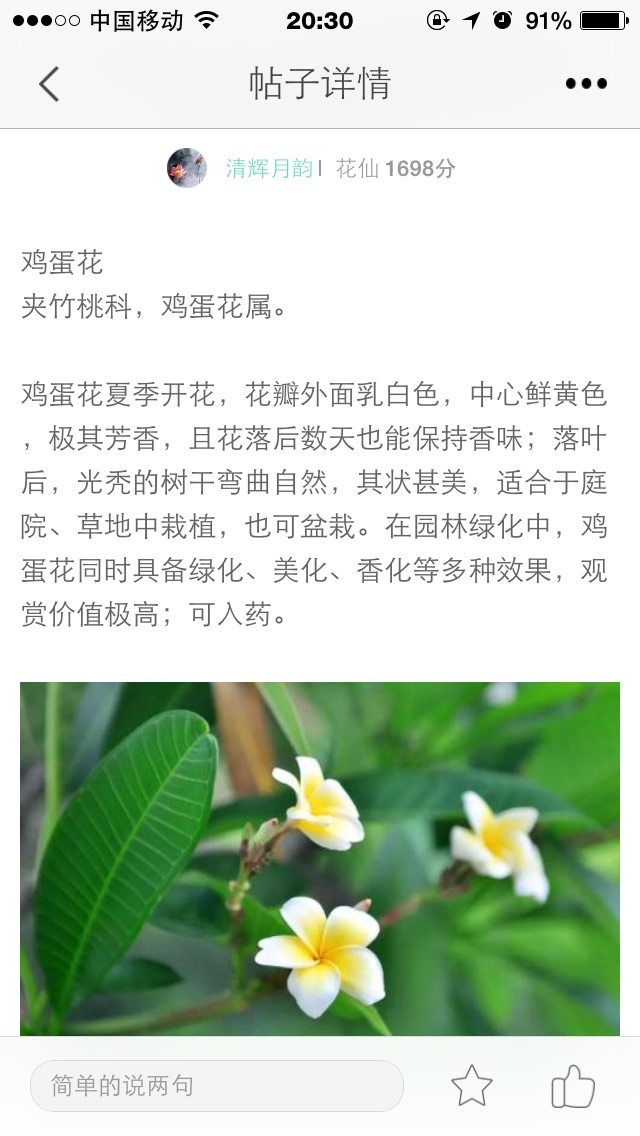Open the plumeria flower photo
This screenshot has height=1136, width=640.
click(x=320, y=858)
